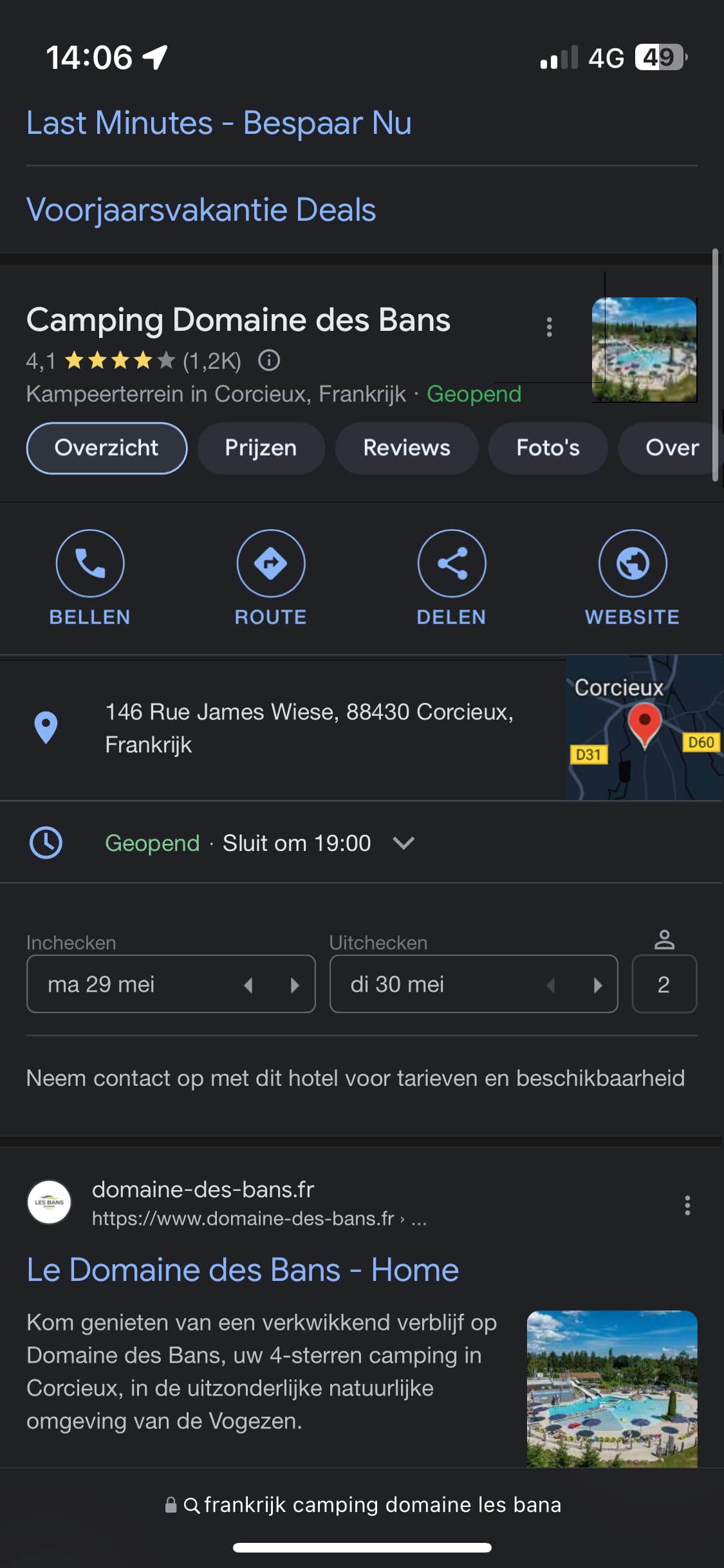Image resolution: width=724 pixels, height=1568 pixels.
Task: Tap the rating info icon
Action: click(x=269, y=360)
